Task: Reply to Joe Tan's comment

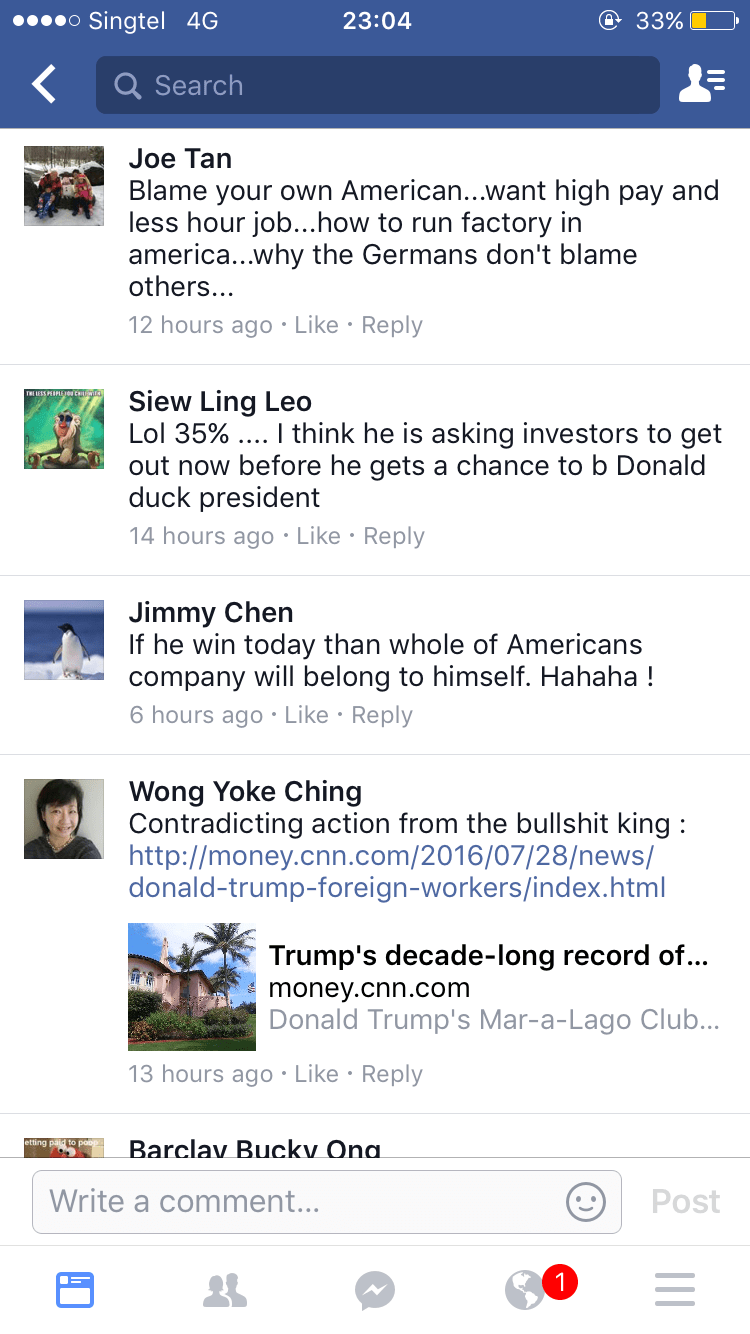Action: 392,325
